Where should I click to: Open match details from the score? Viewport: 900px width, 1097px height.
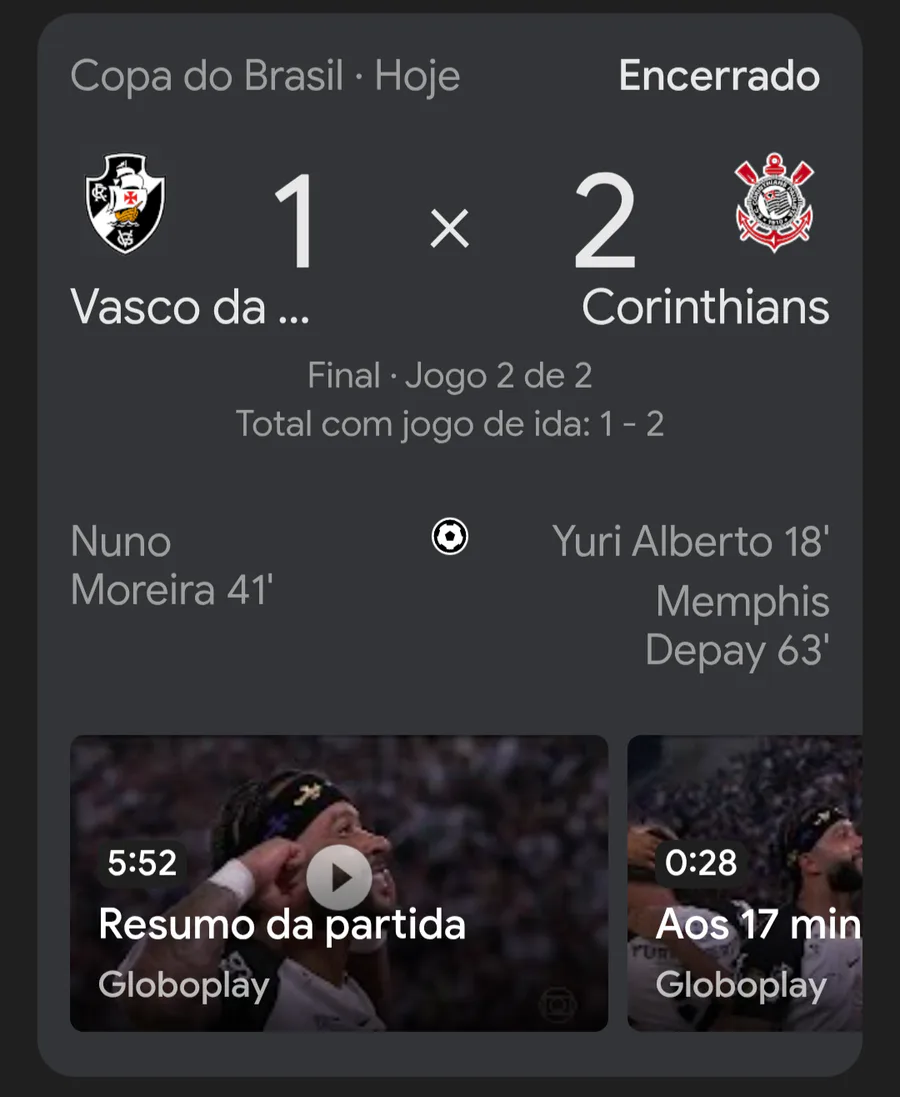(x=449, y=230)
